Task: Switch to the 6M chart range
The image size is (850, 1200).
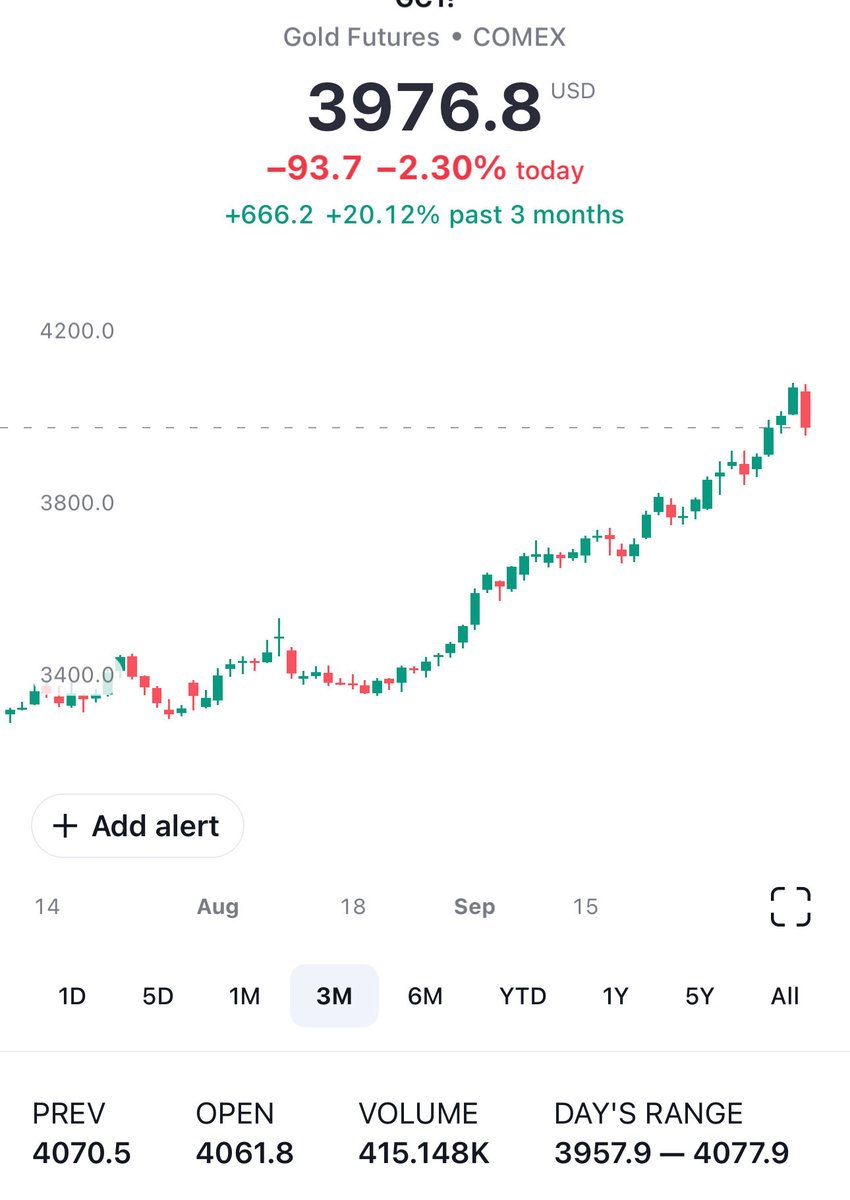Action: (x=425, y=996)
